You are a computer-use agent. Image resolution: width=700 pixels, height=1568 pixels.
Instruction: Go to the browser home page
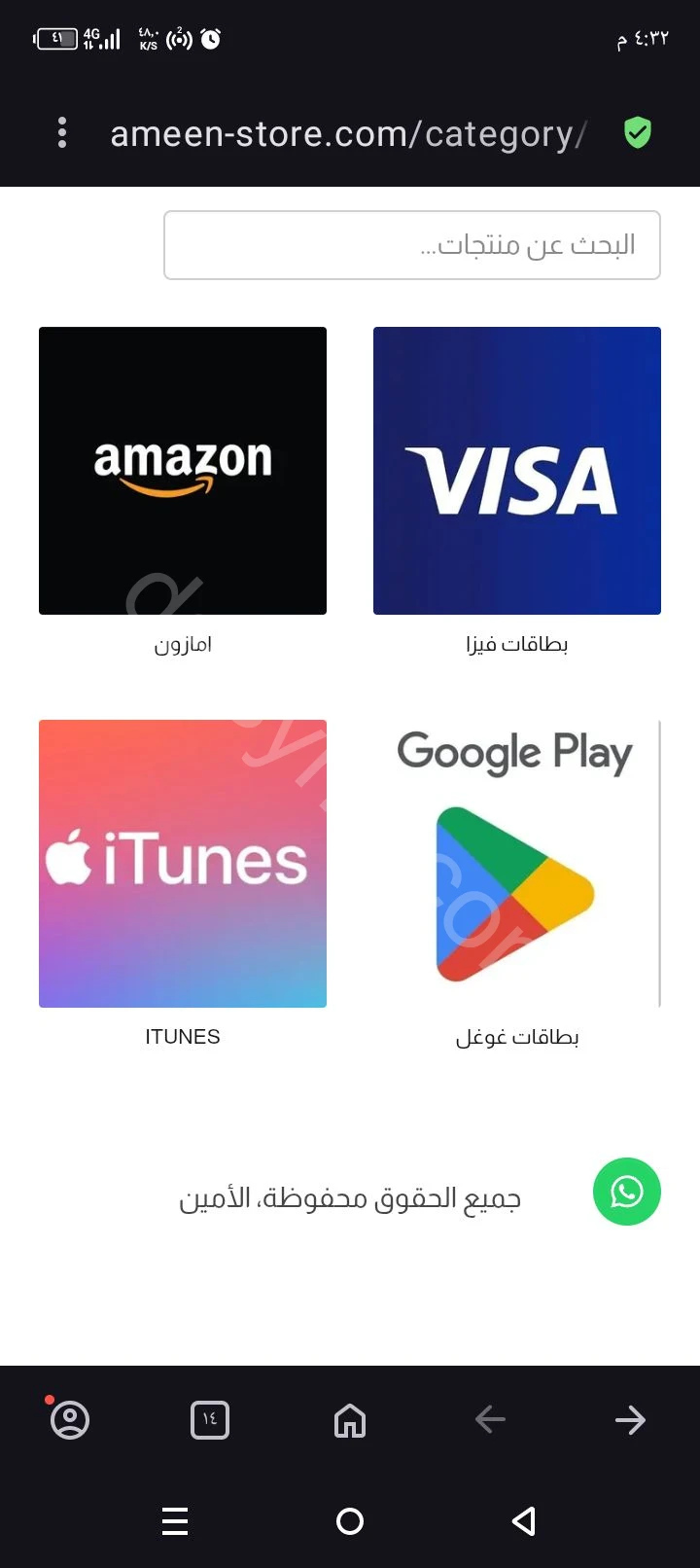[x=350, y=1420]
